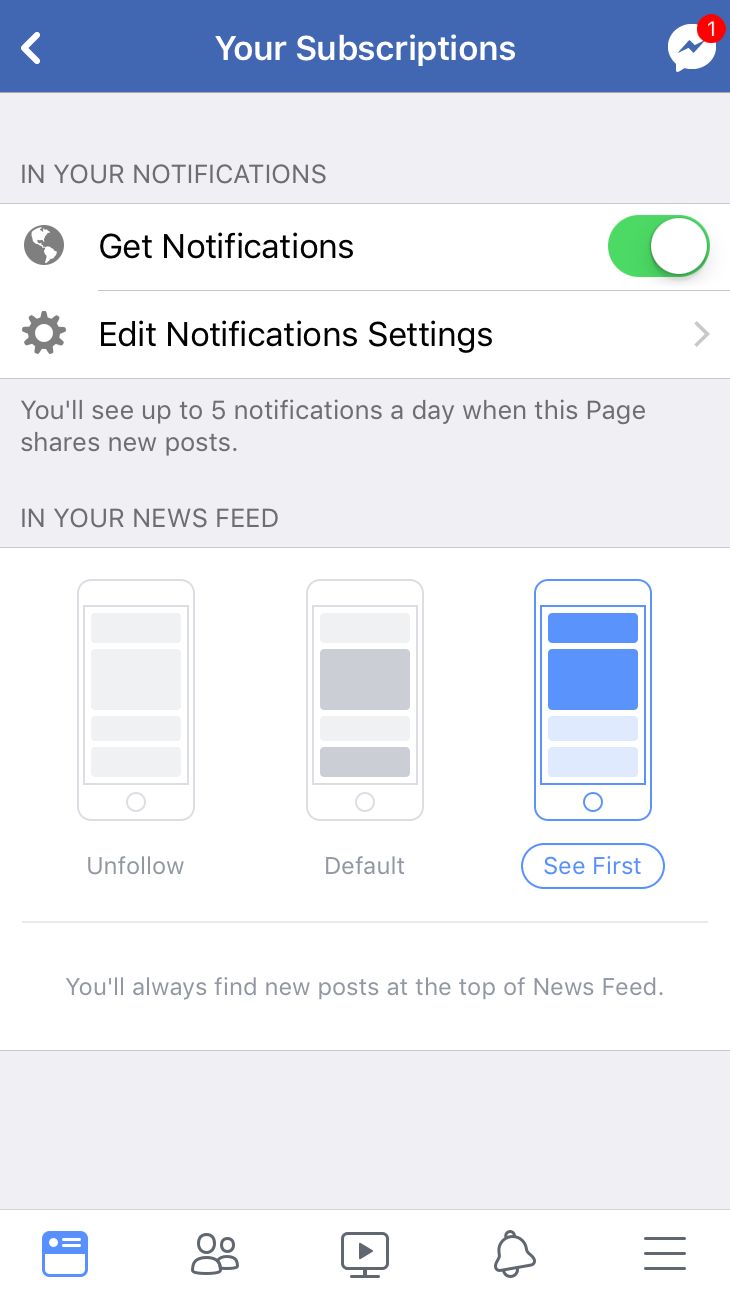Viewport: 730px width, 1298px height.
Task: Open the Friends tab
Action: (x=215, y=1253)
